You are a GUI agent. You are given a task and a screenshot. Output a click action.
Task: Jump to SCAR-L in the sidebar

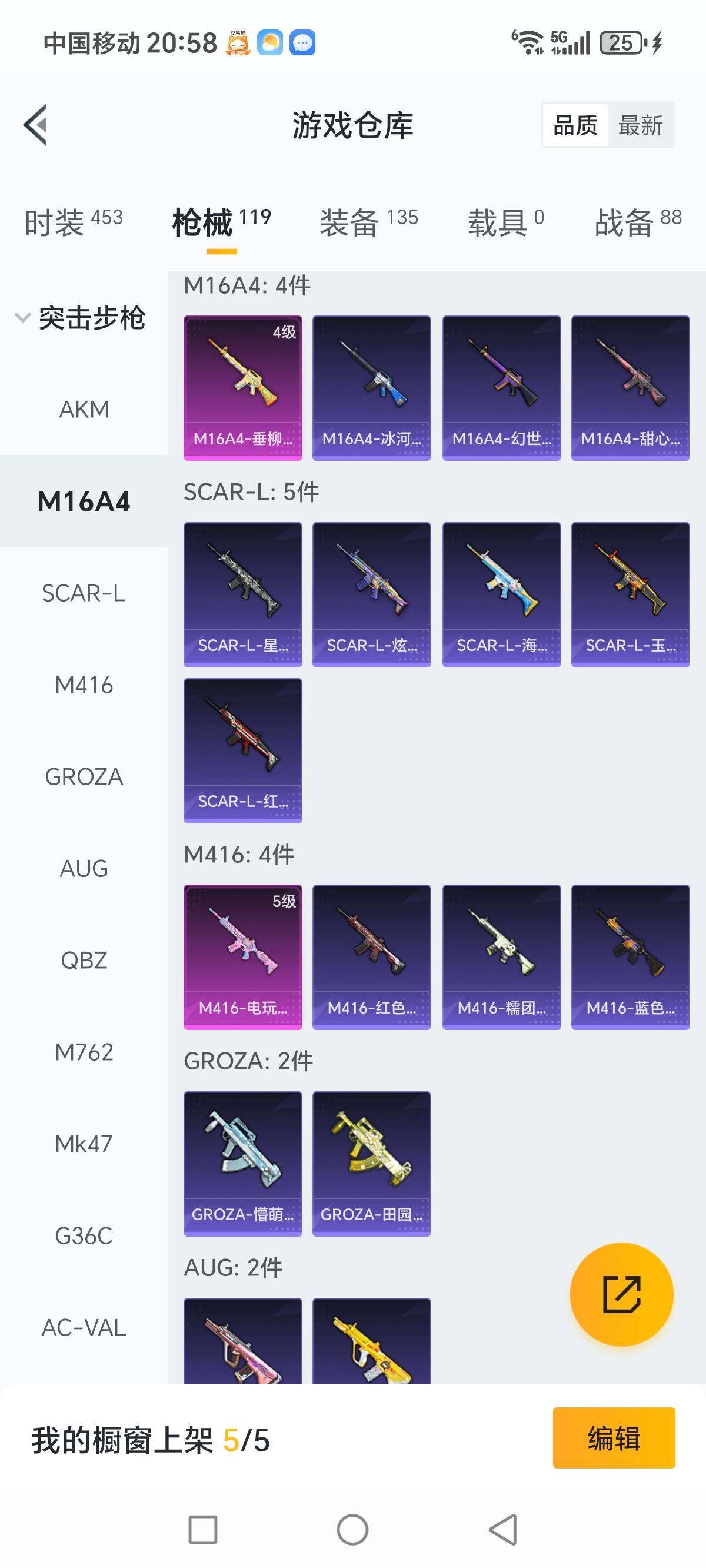point(84,593)
